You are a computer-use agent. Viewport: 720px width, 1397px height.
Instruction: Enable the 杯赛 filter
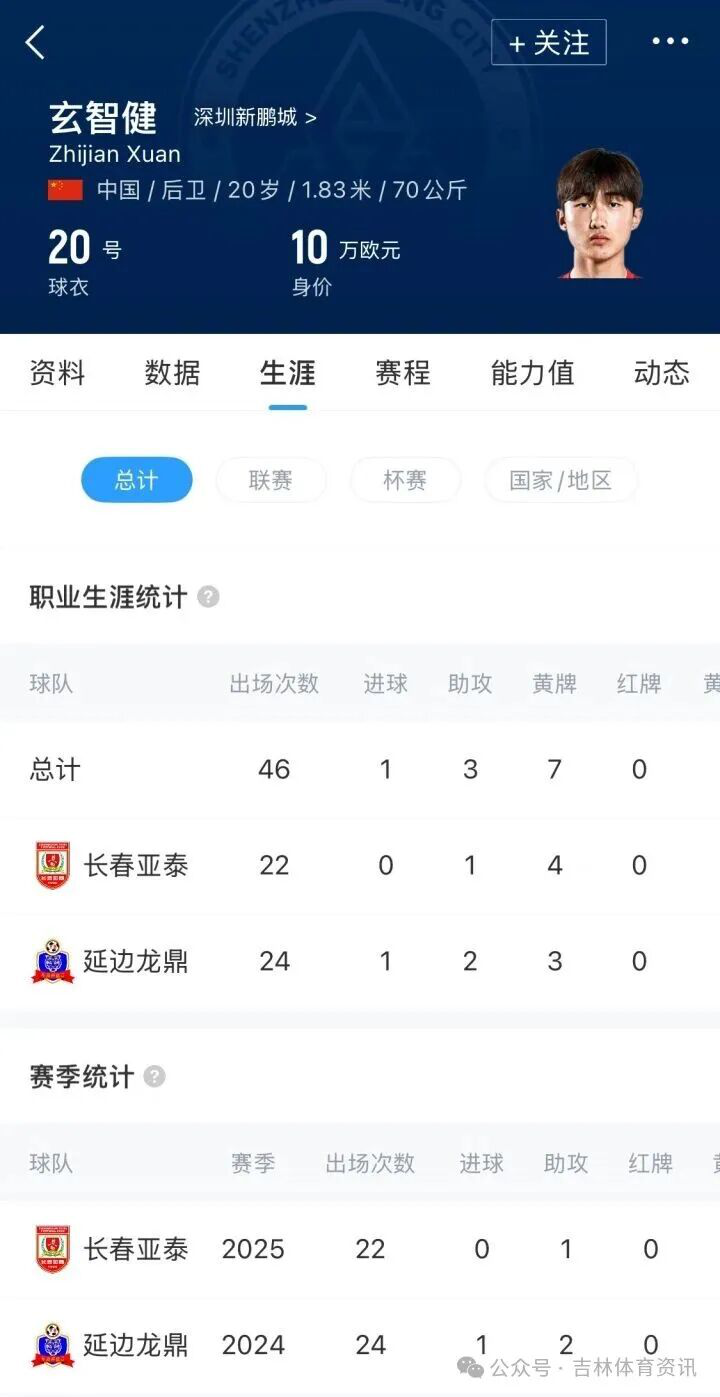[405, 479]
